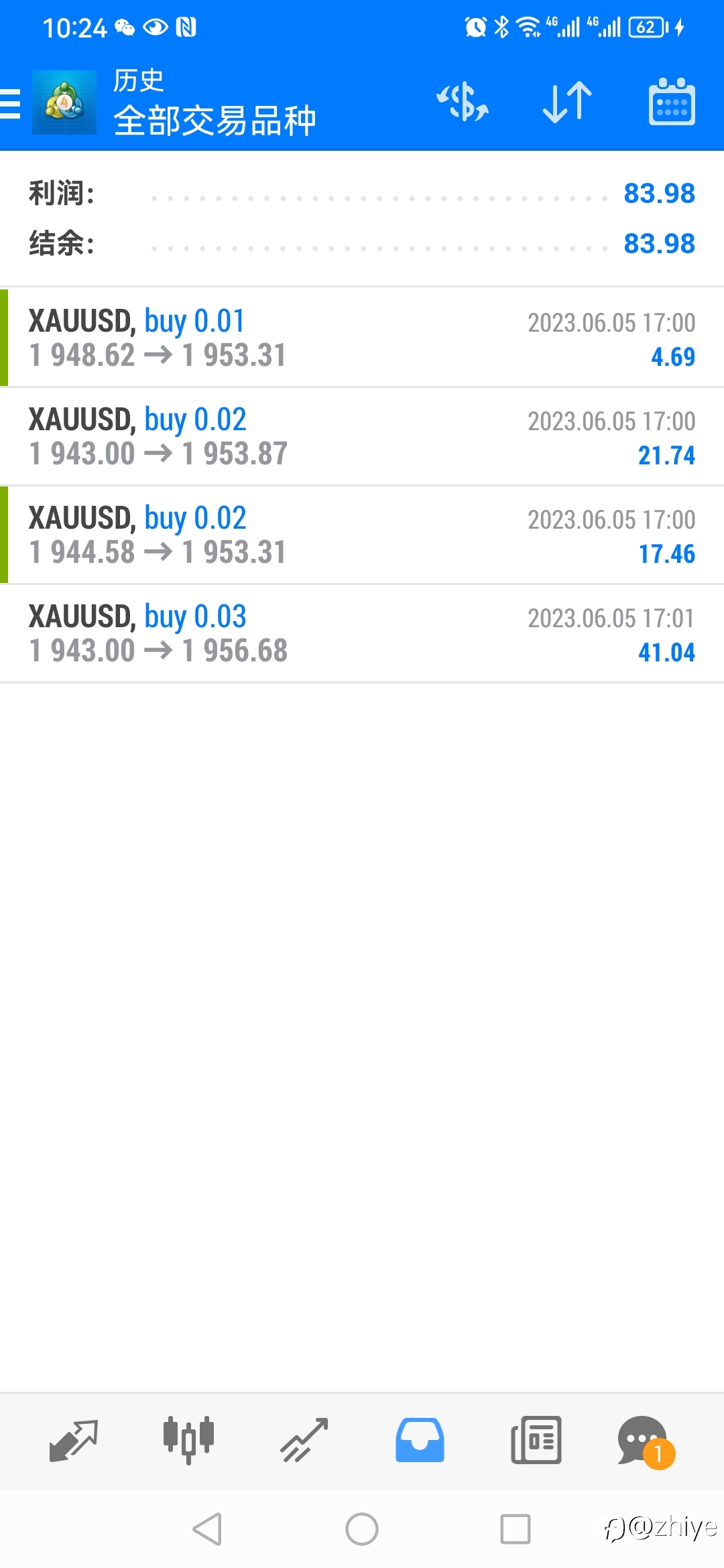724x1568 pixels.
Task: Switch to the quotes tab
Action: click(x=74, y=1440)
